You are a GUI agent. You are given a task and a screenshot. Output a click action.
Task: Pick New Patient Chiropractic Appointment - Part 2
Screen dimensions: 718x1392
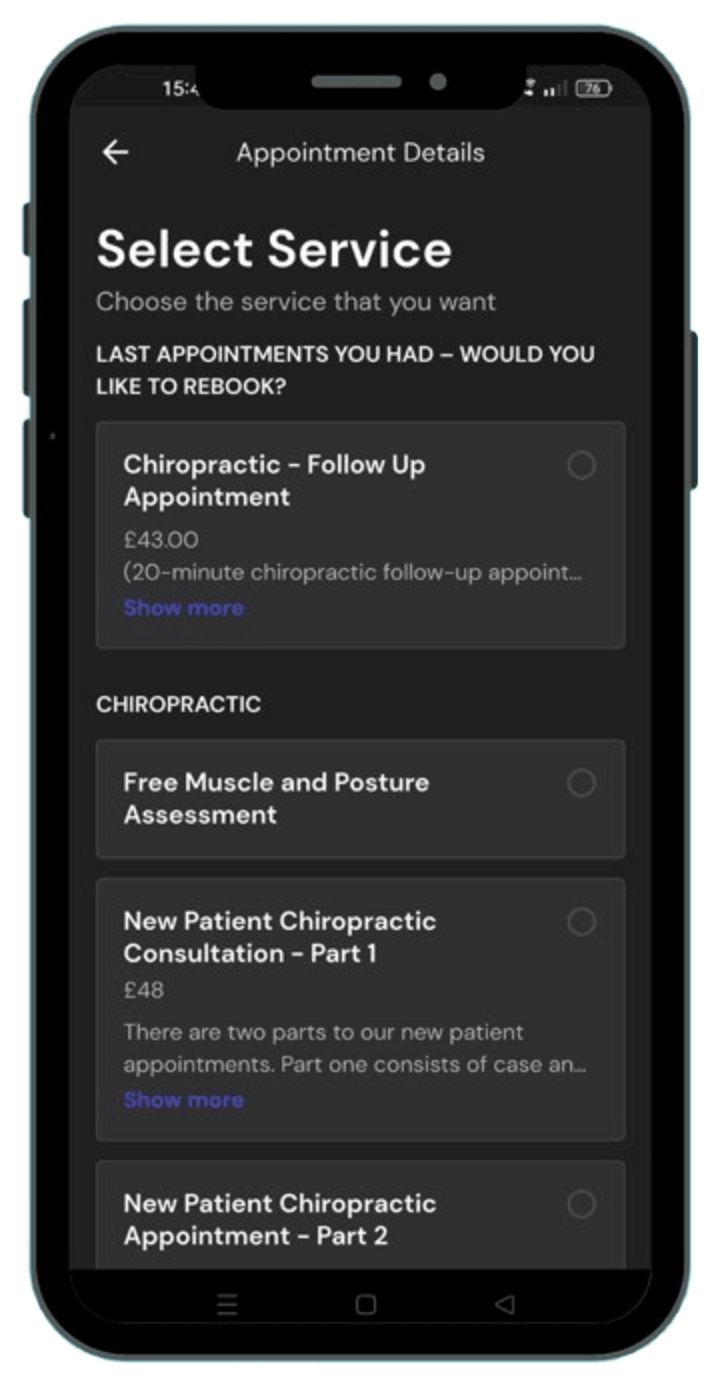tap(581, 1203)
